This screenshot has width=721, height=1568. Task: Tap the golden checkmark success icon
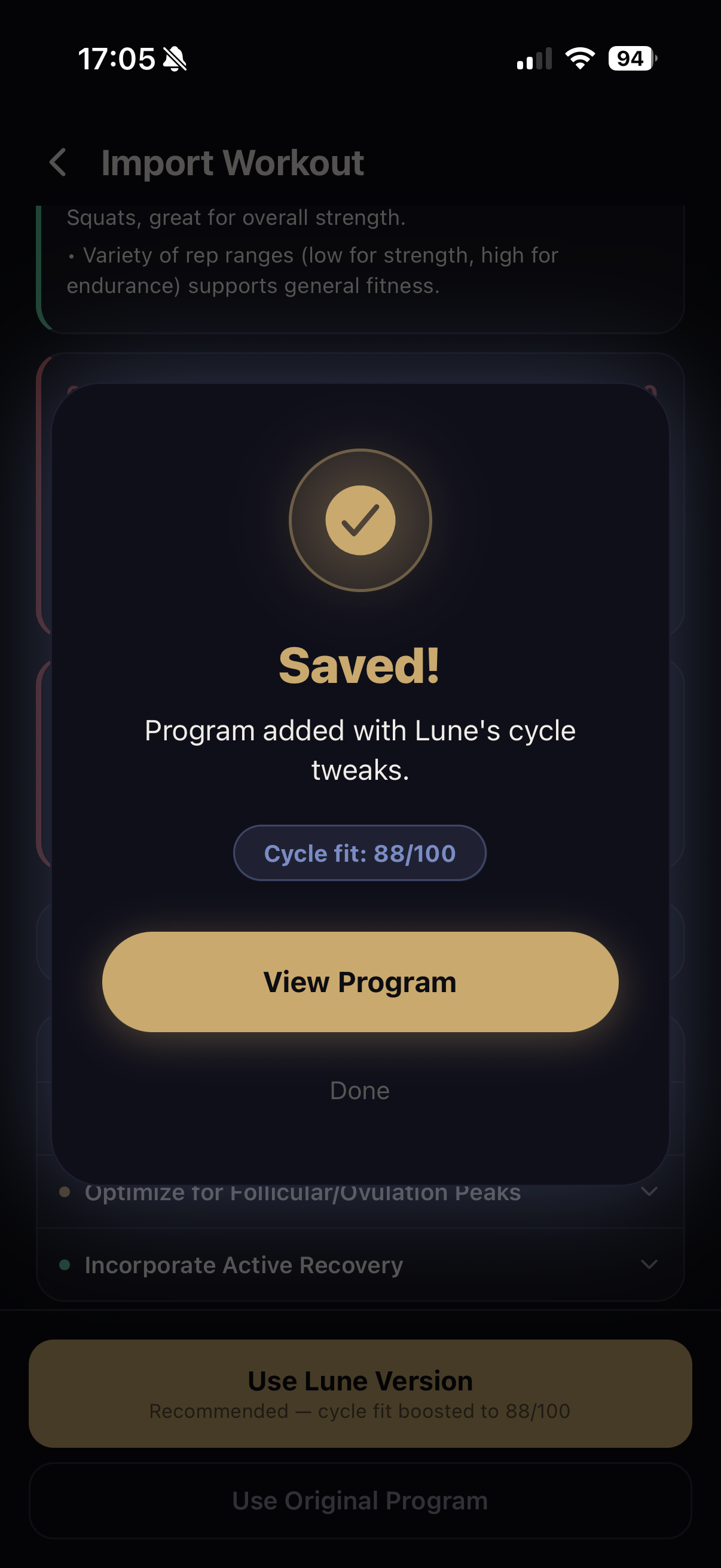click(360, 521)
